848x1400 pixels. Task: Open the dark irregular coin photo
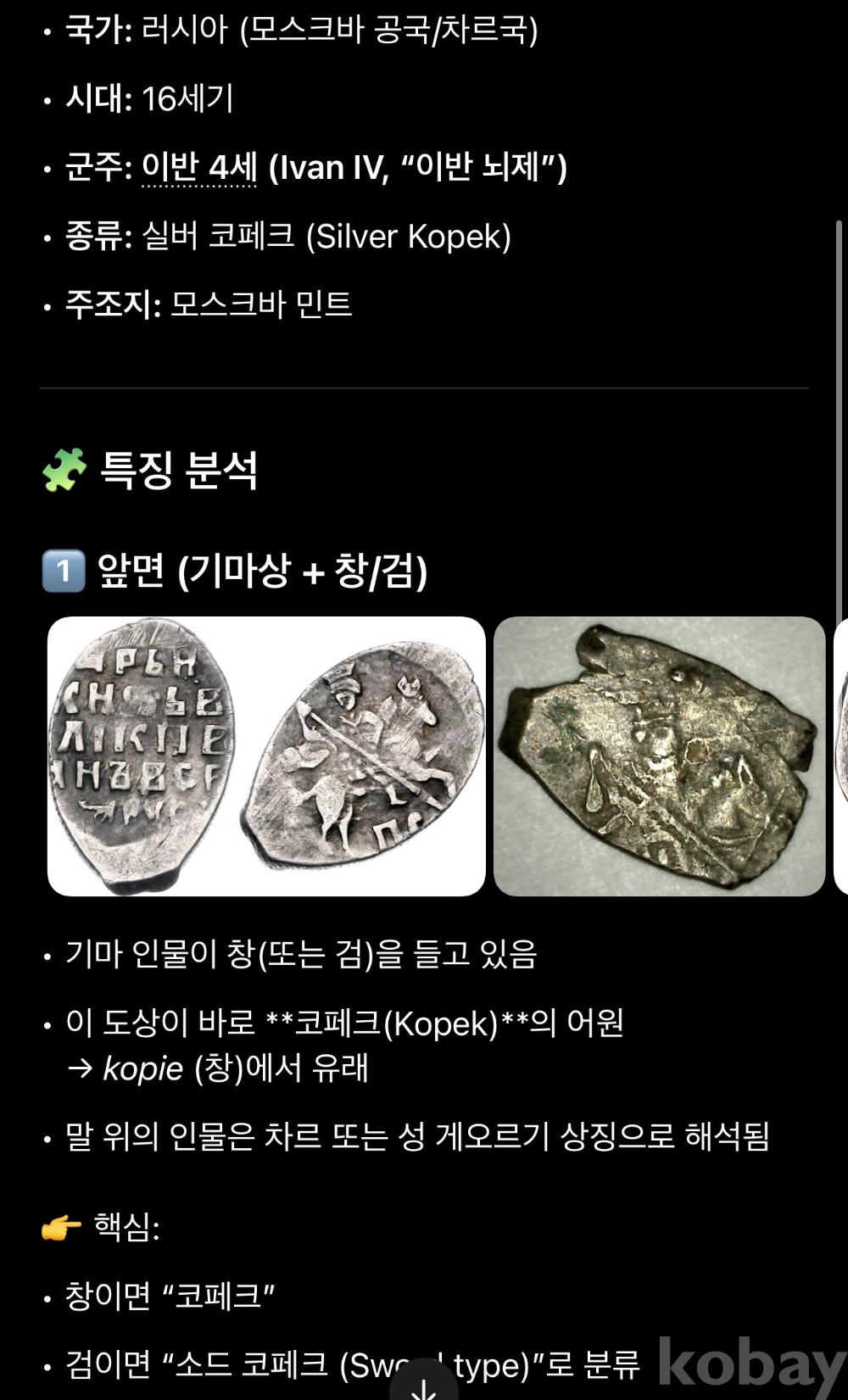click(x=659, y=756)
